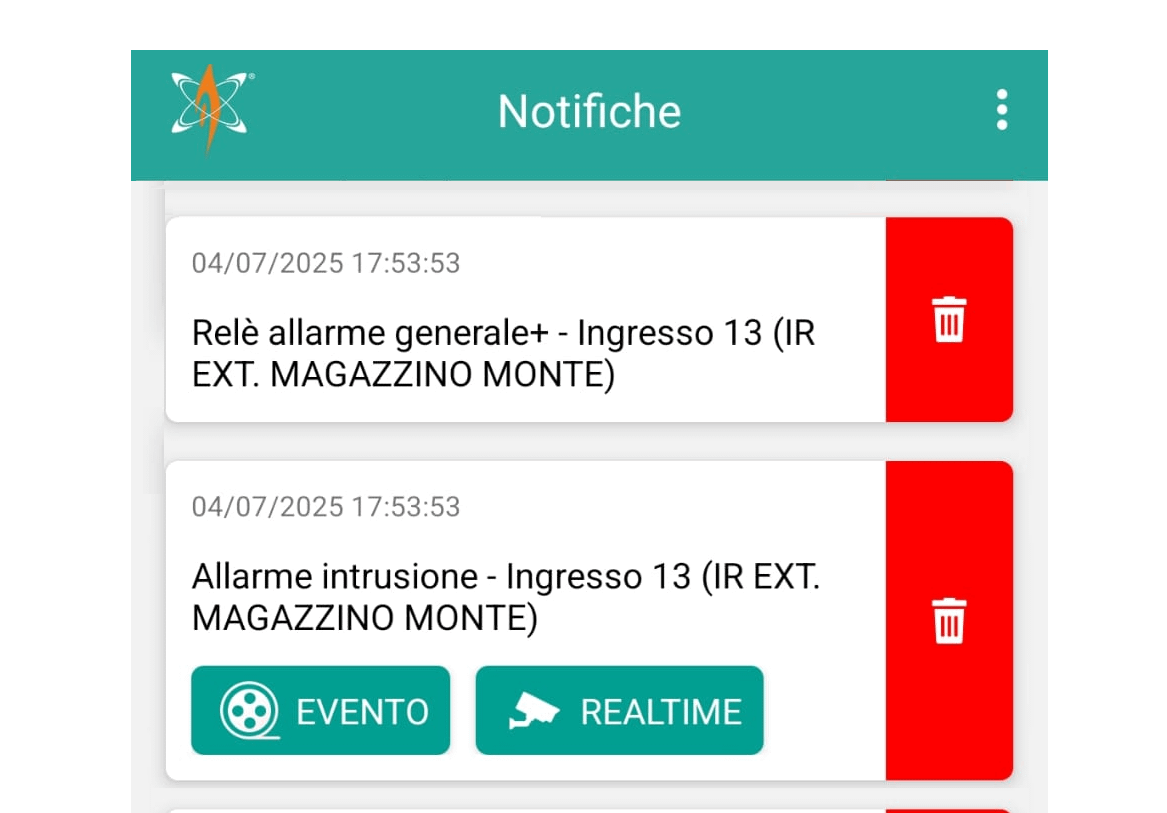View the REALTIME camera feed

pos(619,711)
